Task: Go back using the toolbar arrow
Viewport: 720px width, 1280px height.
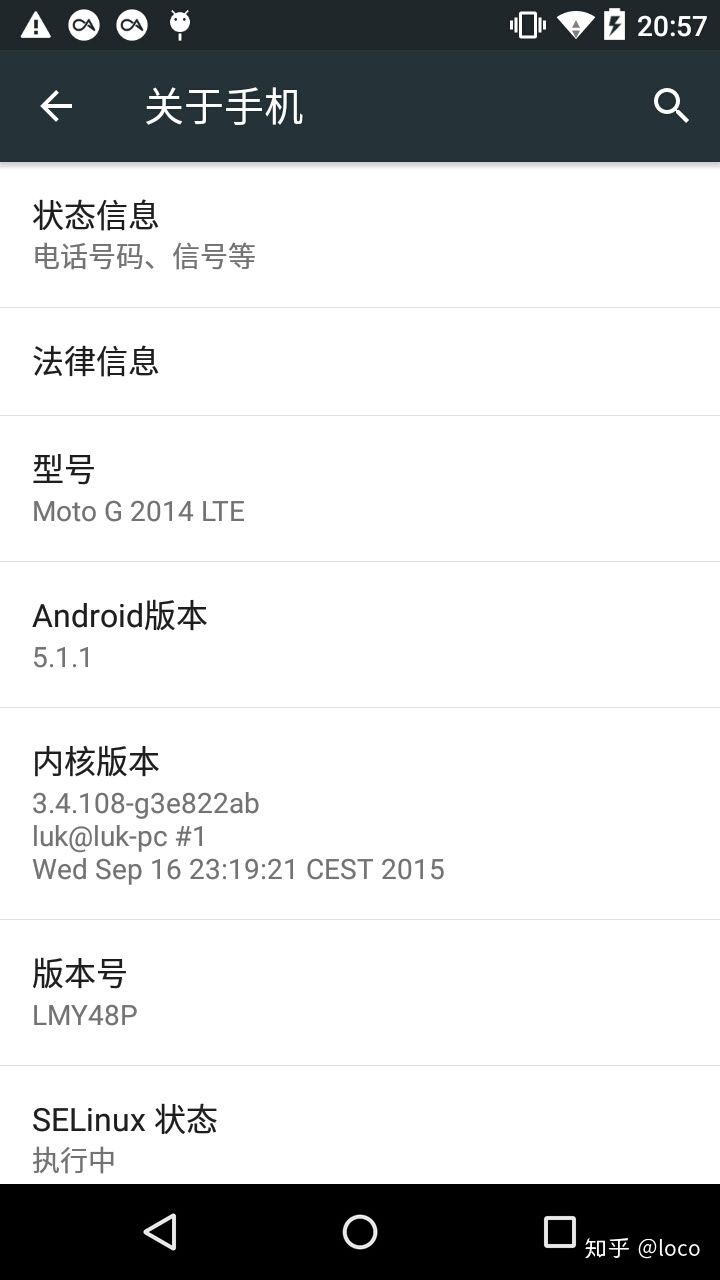Action: pos(56,106)
